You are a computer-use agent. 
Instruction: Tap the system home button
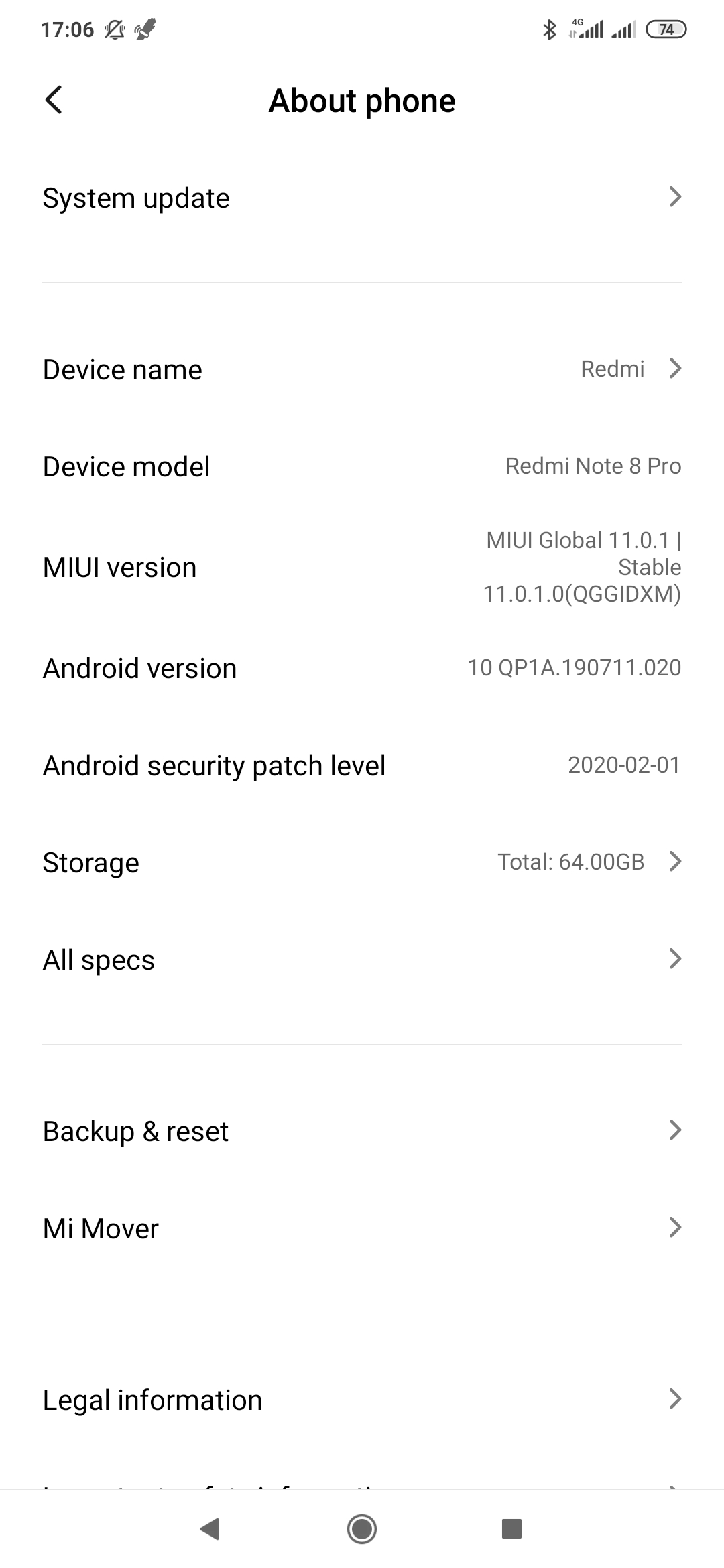point(362,1528)
